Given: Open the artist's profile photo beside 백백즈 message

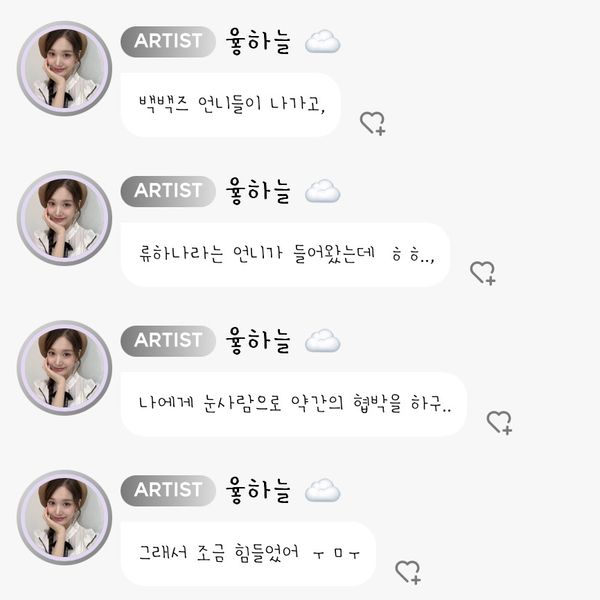Looking at the screenshot, I should tap(64, 69).
